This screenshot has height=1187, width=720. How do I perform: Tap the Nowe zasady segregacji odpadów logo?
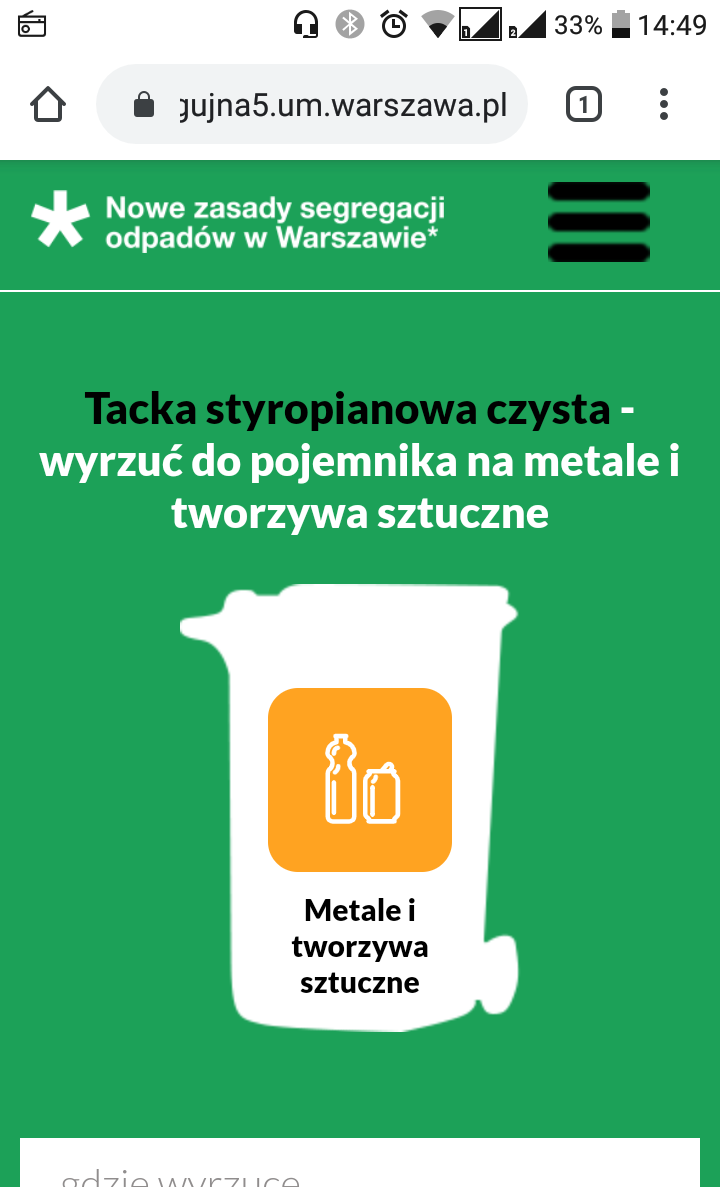(238, 222)
